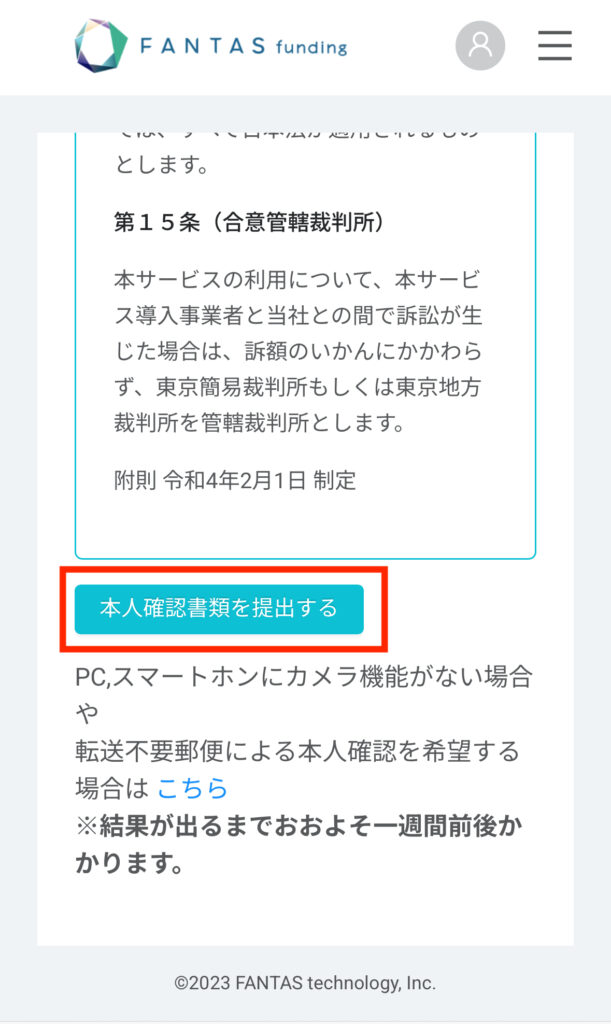Open the hamburger menu
This screenshot has height=1024, width=611.
(x=554, y=45)
